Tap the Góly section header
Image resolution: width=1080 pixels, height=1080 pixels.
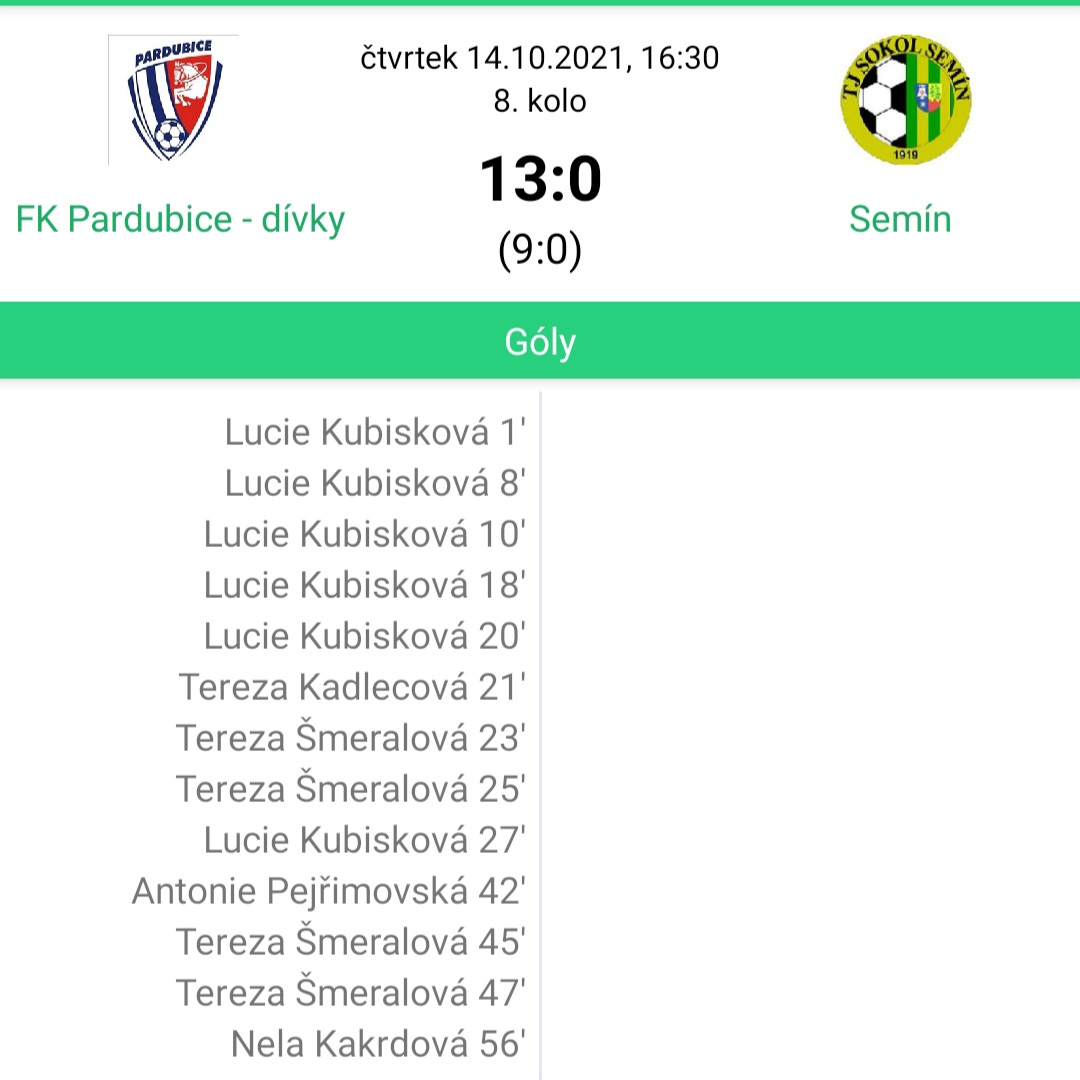(x=540, y=342)
